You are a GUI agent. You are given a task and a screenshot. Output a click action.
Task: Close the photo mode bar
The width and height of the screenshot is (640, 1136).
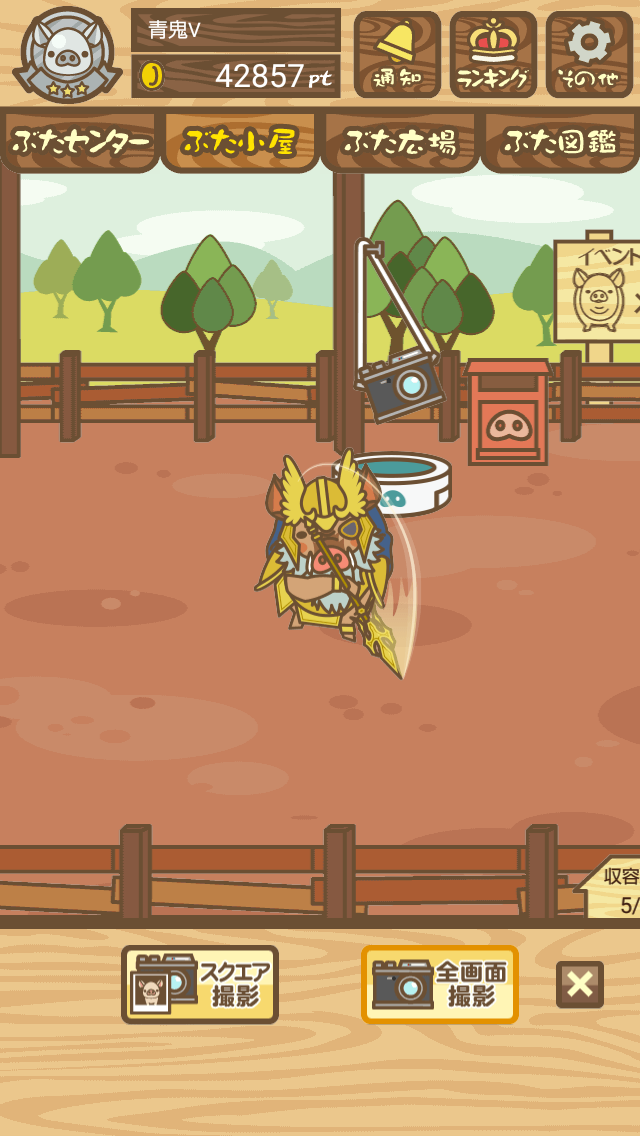[580, 985]
